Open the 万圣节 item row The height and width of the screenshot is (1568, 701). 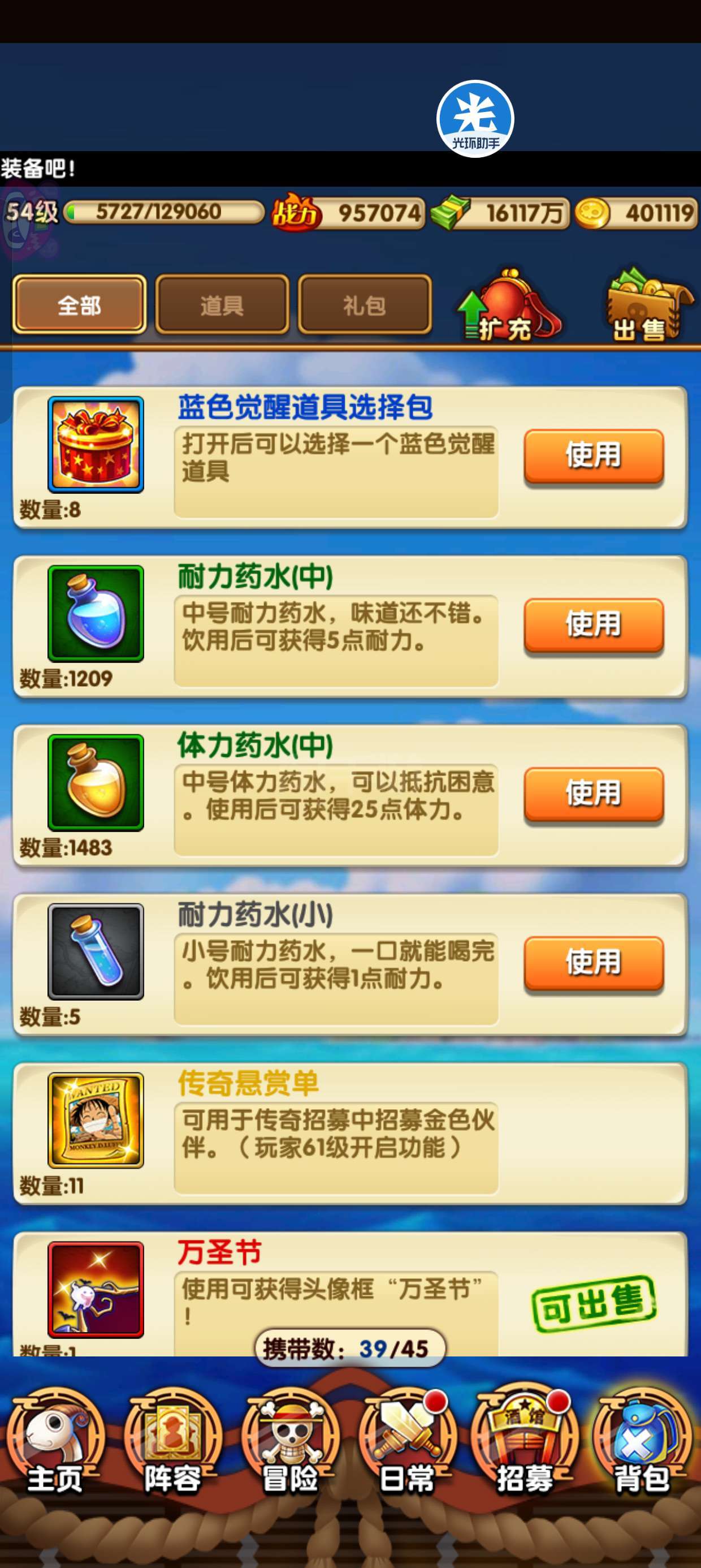tap(350, 1294)
